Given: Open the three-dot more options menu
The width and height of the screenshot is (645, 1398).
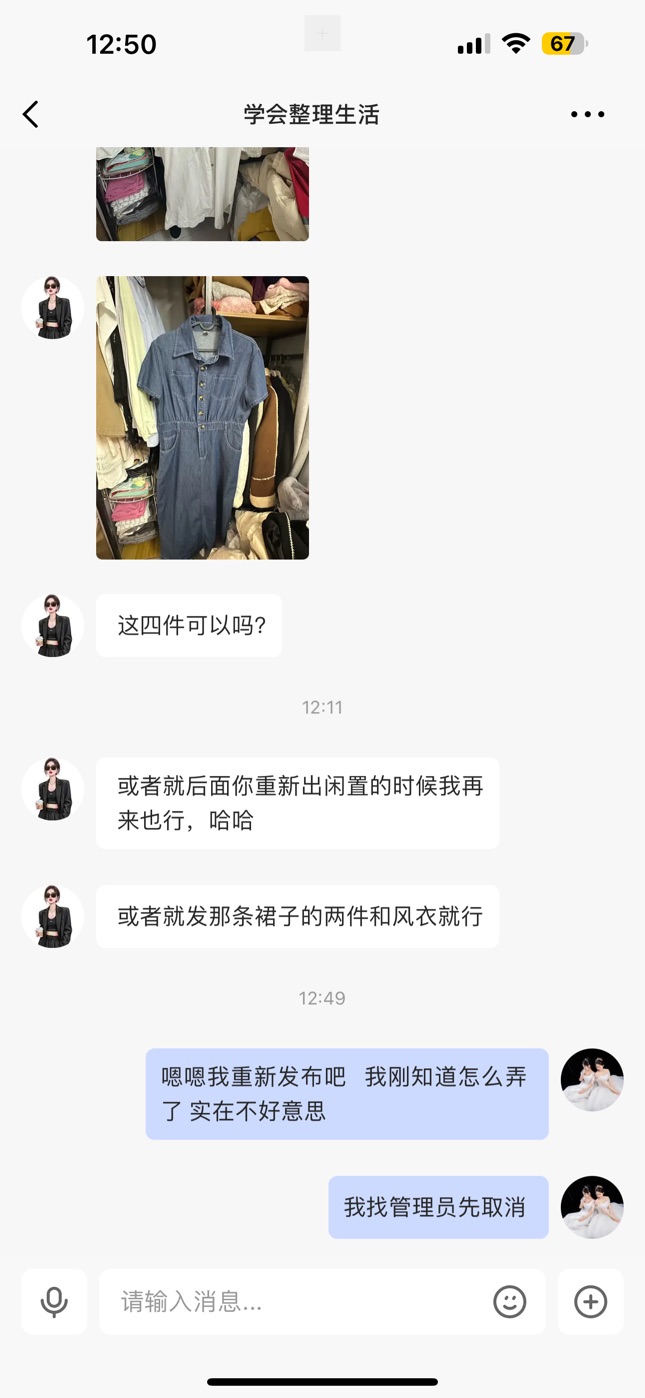Looking at the screenshot, I should click(x=587, y=114).
